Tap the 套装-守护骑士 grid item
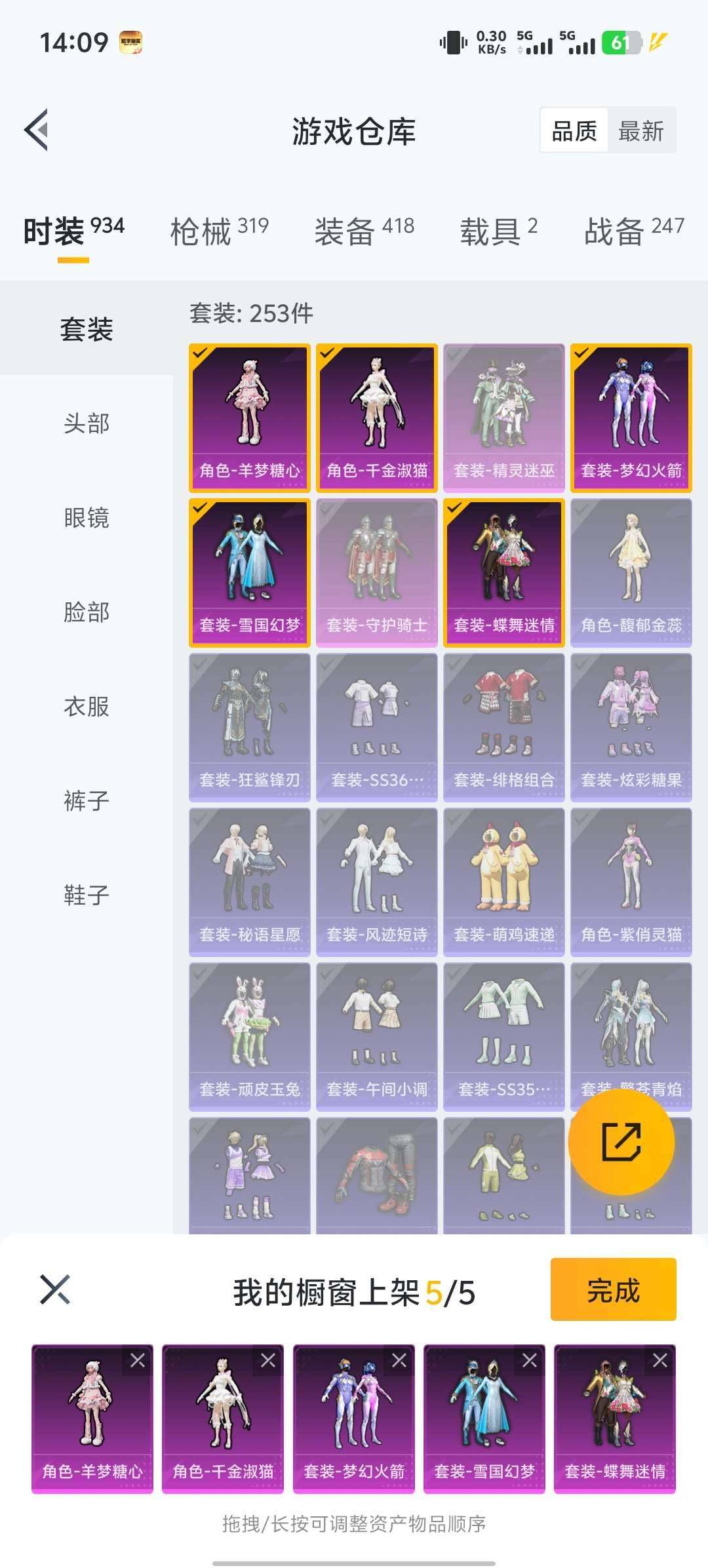 (x=376, y=572)
